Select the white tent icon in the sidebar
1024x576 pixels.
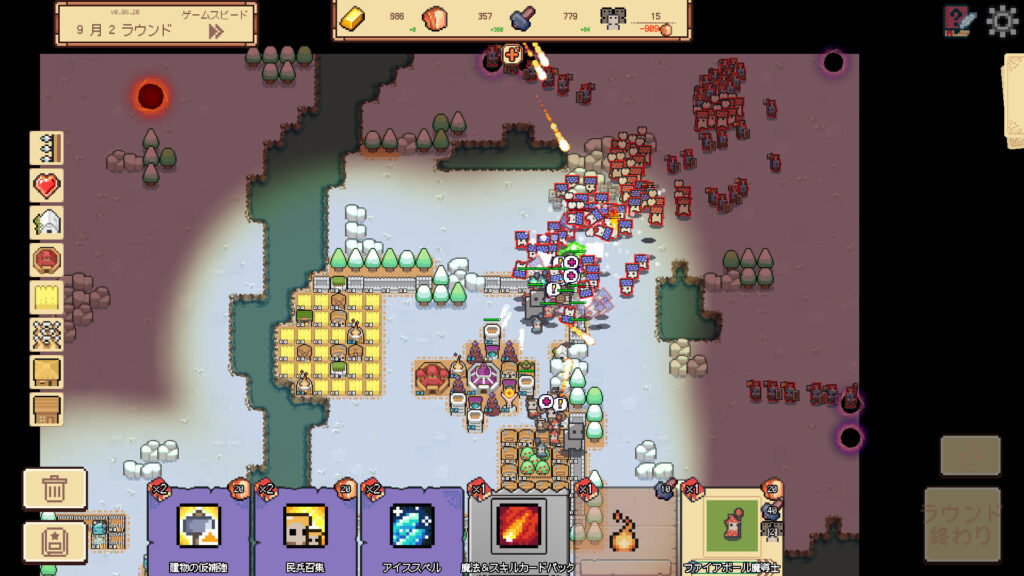tap(47, 222)
